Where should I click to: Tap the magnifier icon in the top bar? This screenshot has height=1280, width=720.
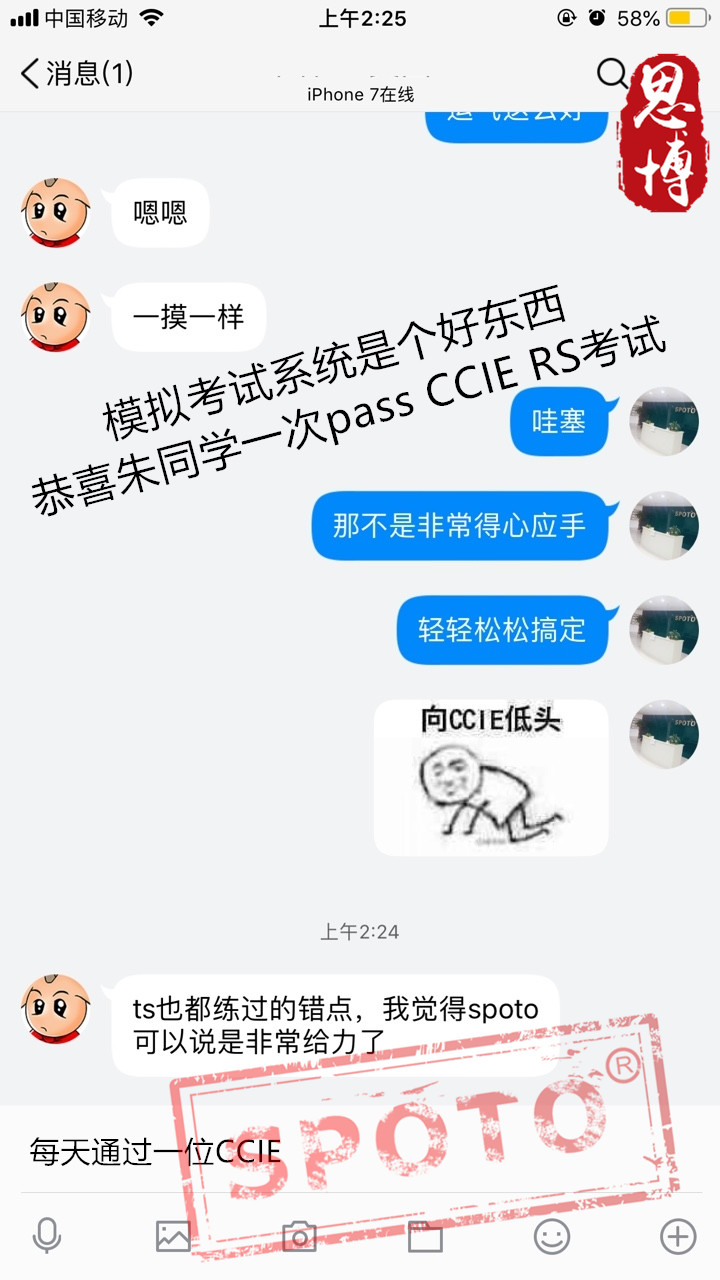point(611,73)
